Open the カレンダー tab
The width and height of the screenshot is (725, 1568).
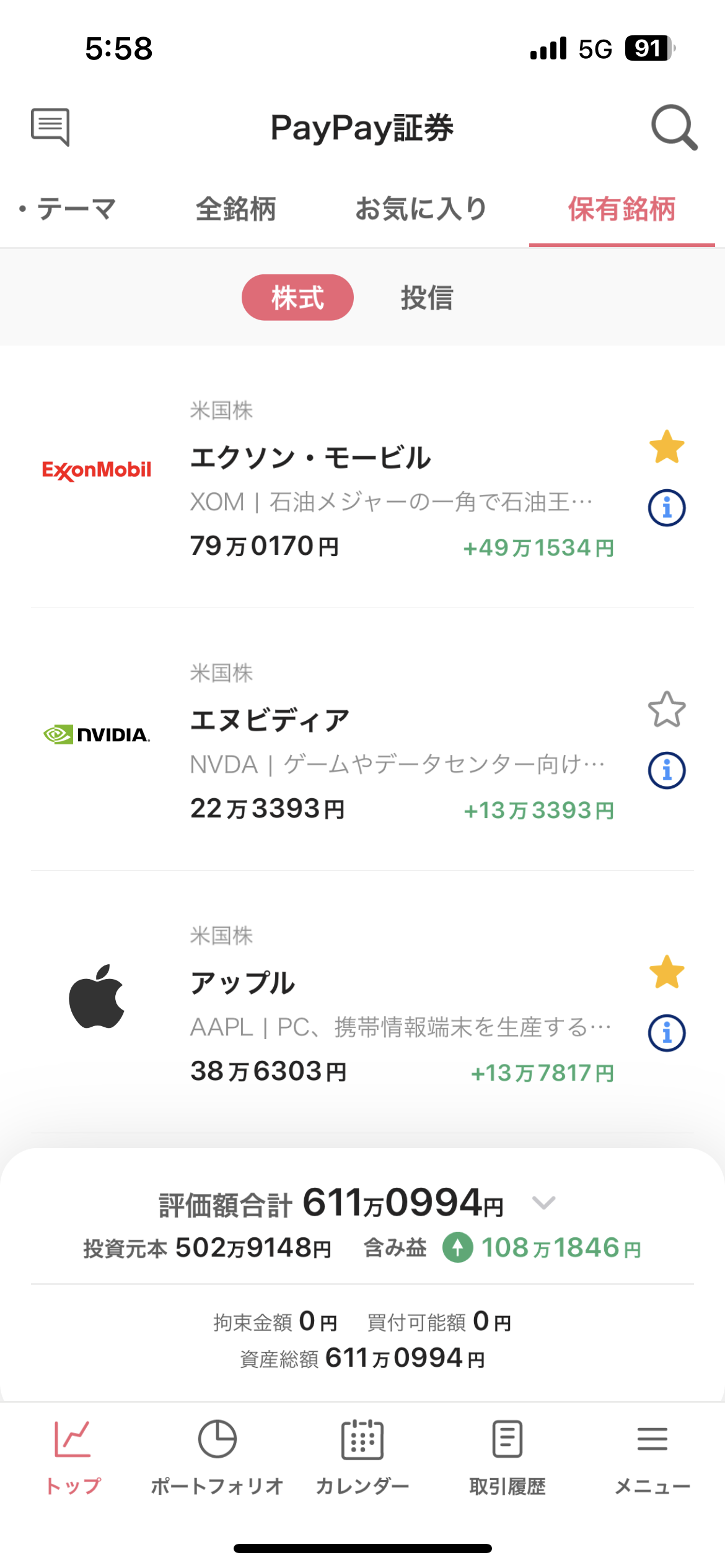362,1455
